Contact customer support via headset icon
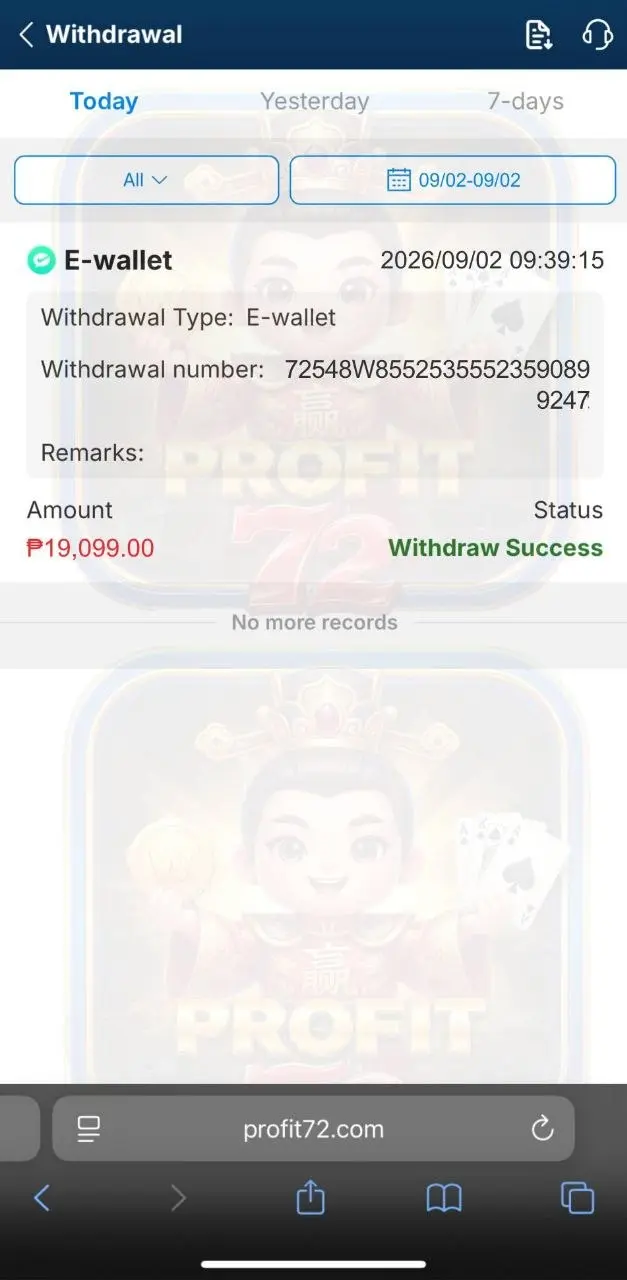Viewport: 627px width, 1280px height. [597, 35]
